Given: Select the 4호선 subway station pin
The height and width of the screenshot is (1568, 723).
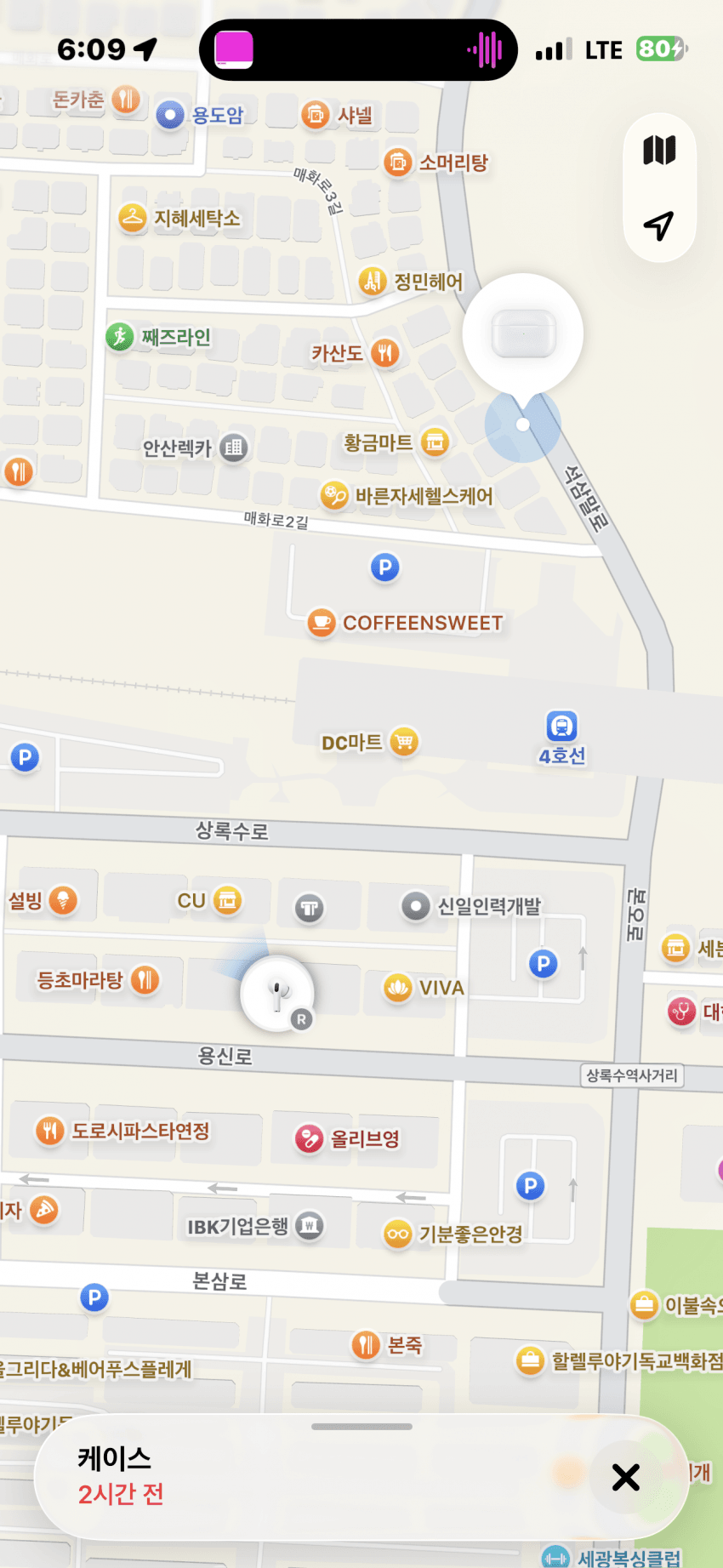Looking at the screenshot, I should click(x=561, y=727).
